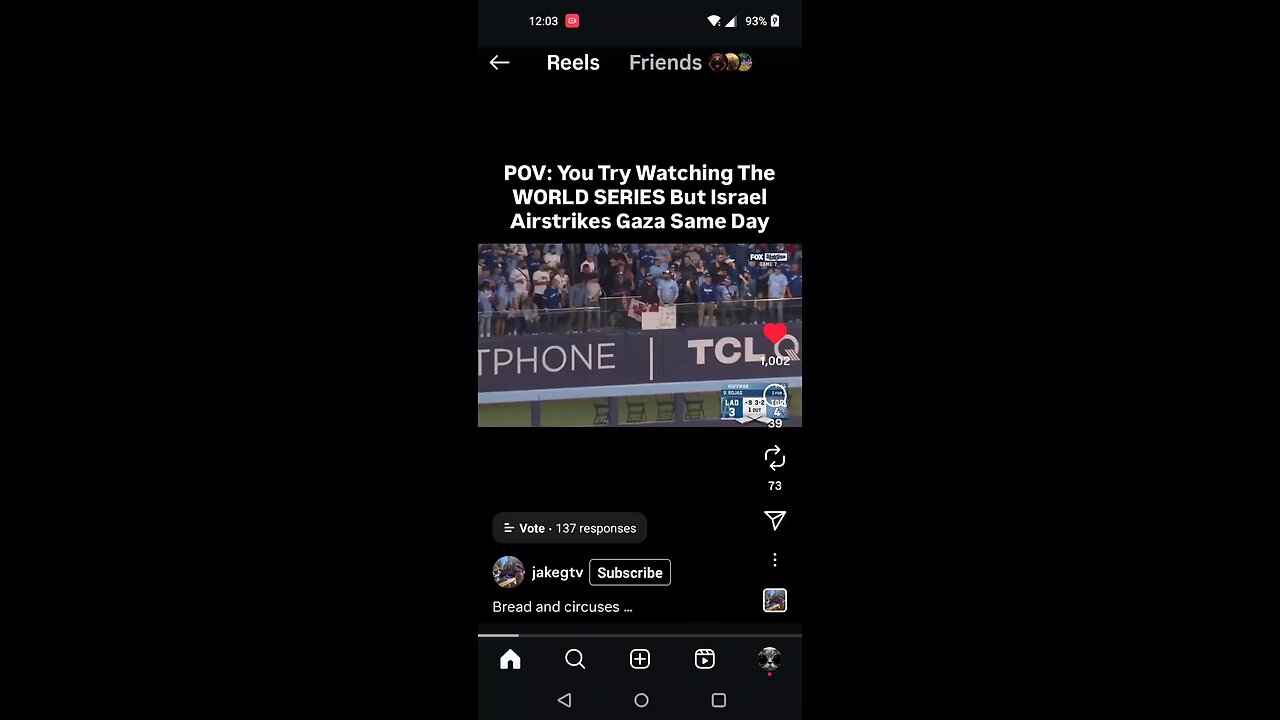Screen dimensions: 1280x720
Task: Tap the system back button
Action: (x=564, y=700)
